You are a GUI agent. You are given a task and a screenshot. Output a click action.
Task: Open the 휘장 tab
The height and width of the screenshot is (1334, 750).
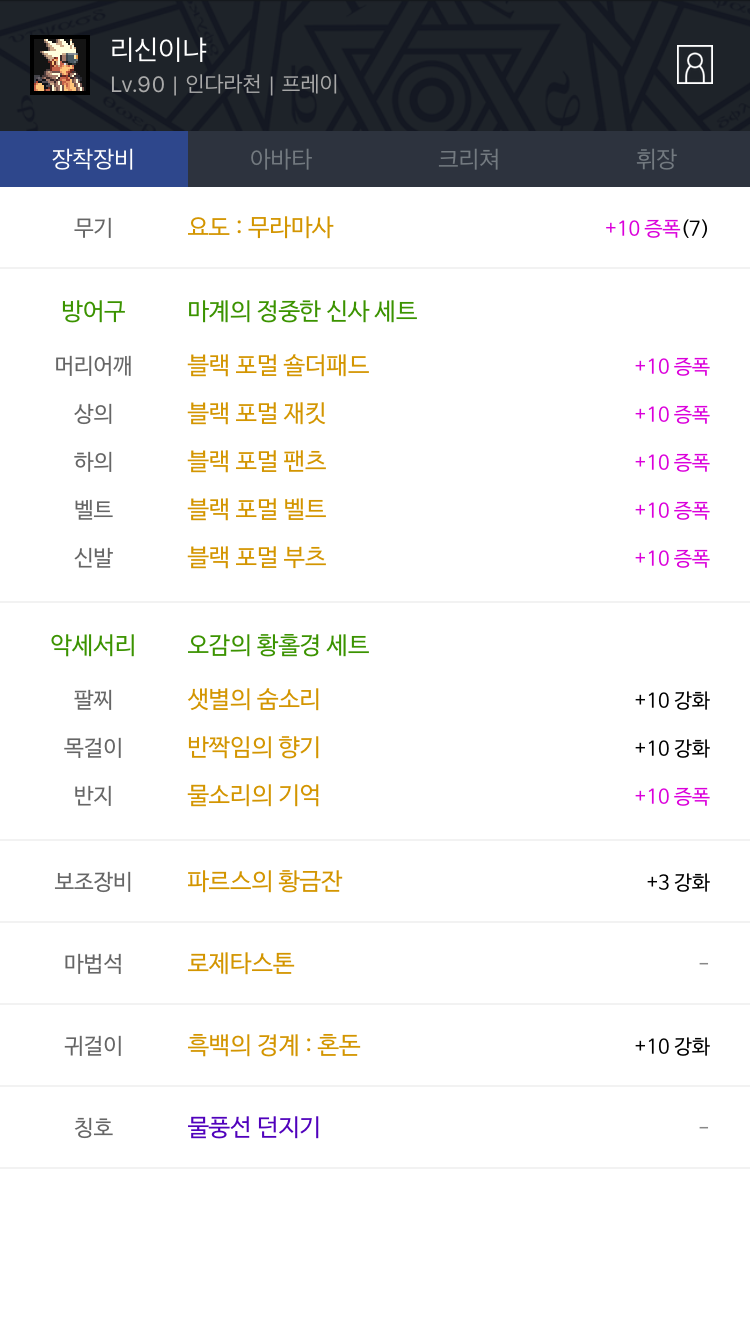(x=656, y=159)
